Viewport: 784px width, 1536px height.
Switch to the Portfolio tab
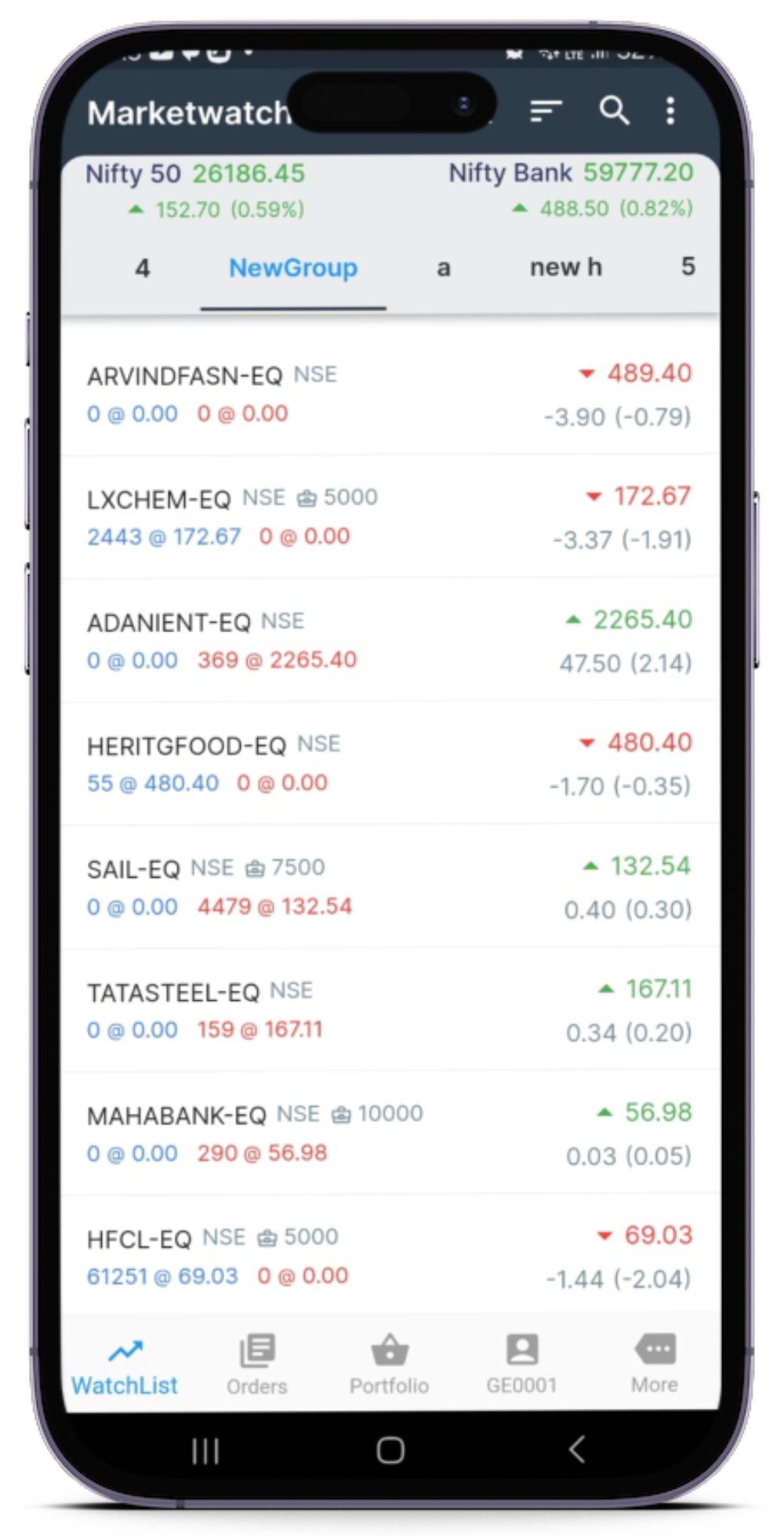(x=390, y=1365)
